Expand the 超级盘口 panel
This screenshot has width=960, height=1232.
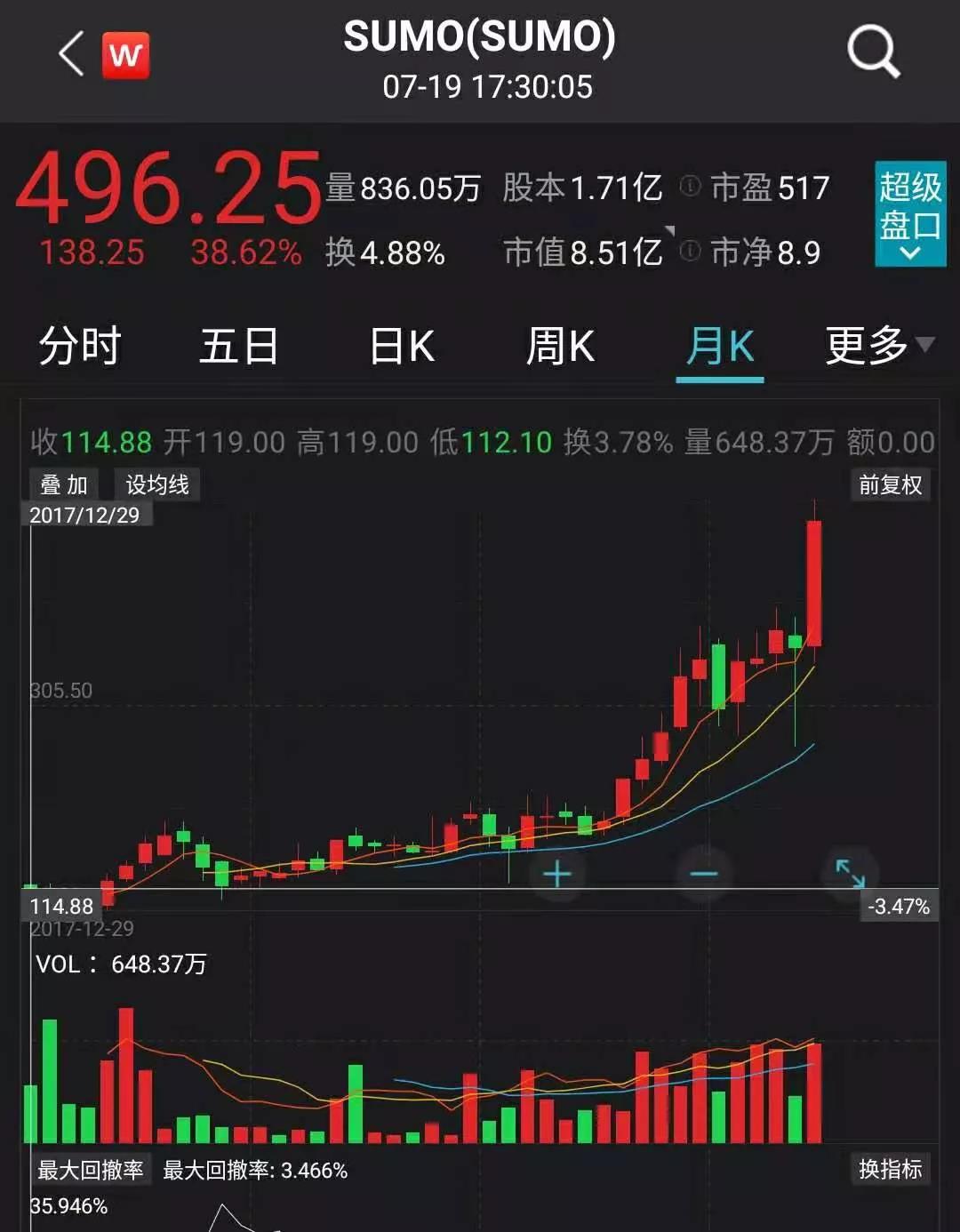tap(910, 214)
